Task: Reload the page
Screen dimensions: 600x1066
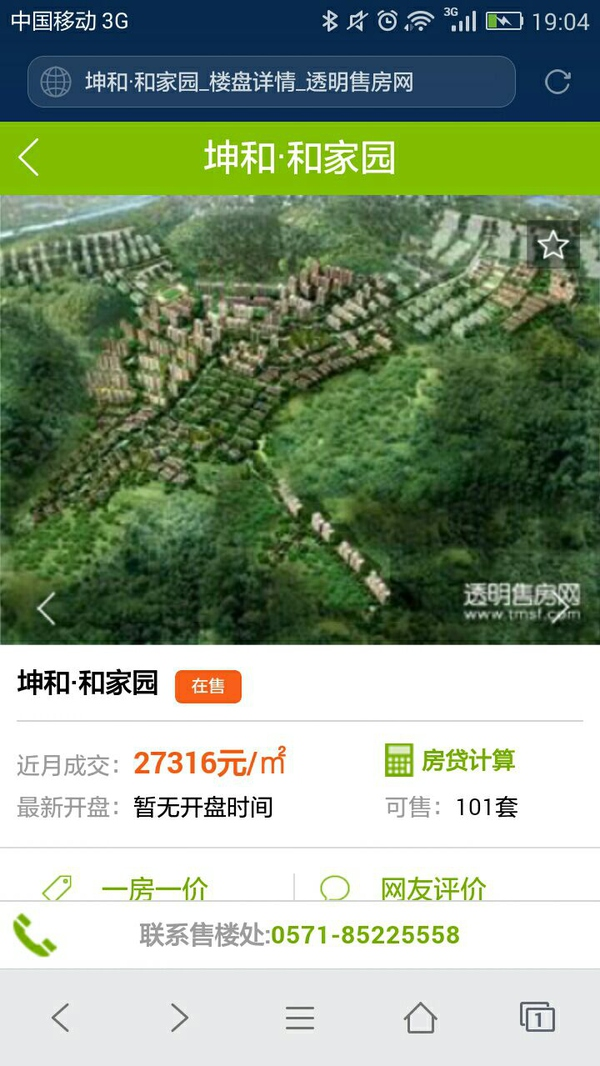Action: (x=557, y=82)
